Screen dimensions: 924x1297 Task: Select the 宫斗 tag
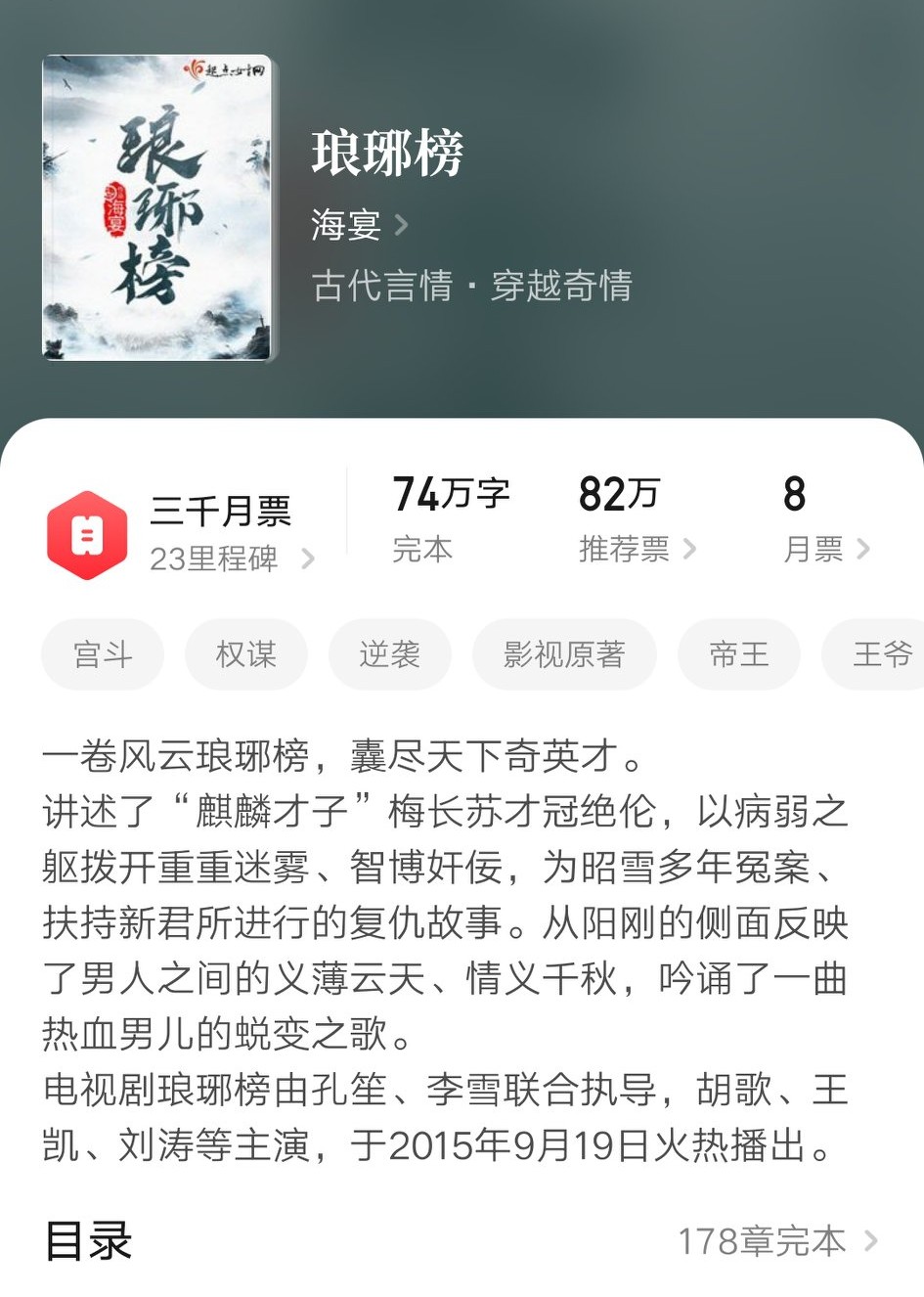(102, 654)
